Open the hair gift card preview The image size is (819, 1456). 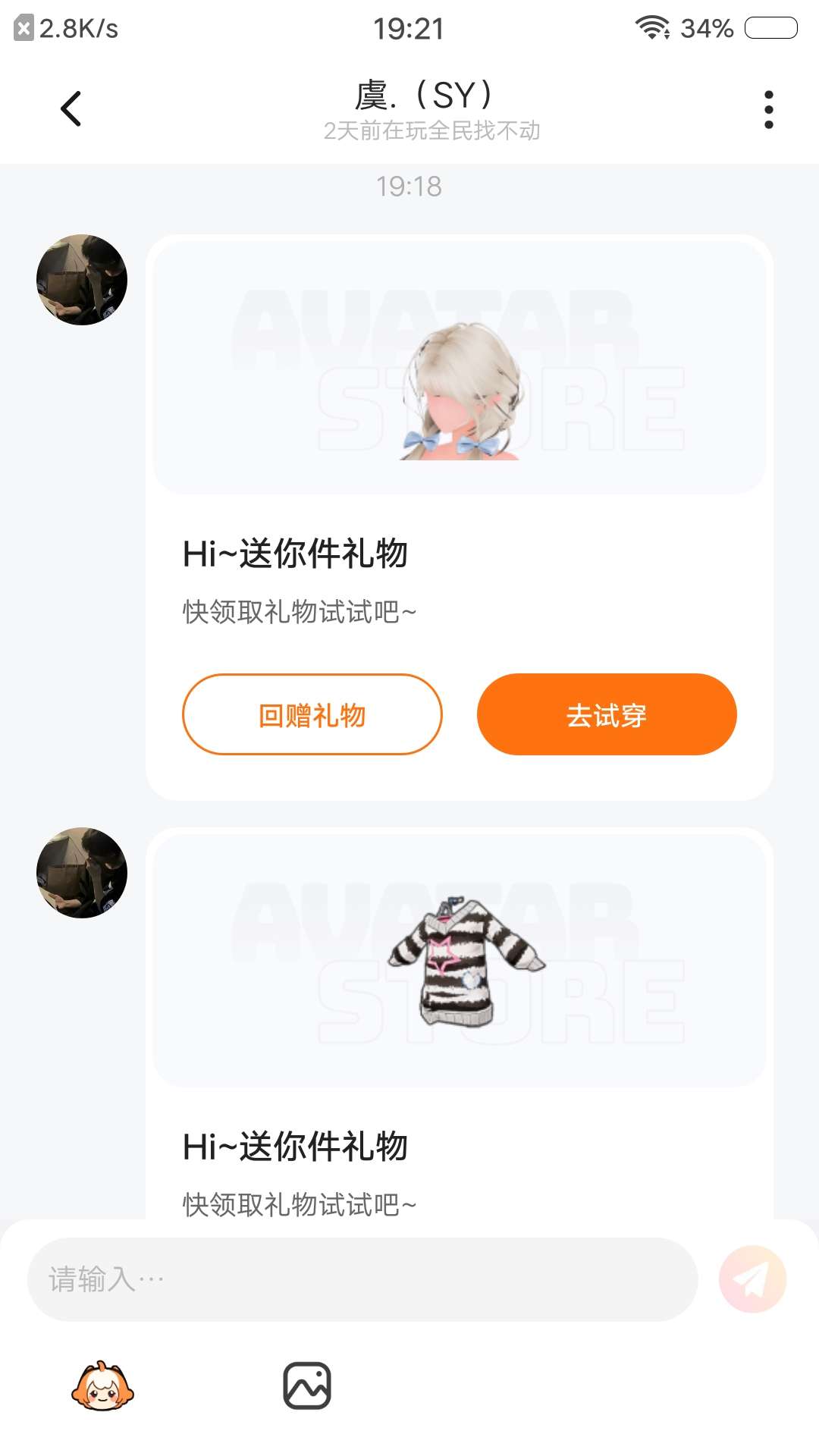click(460, 368)
